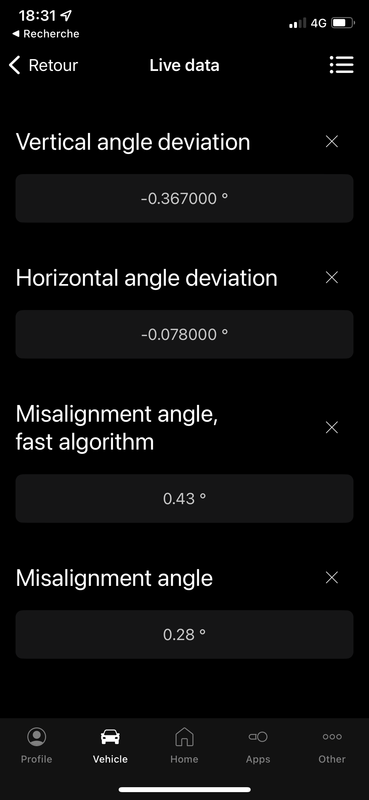Open the Apps tab
This screenshot has height=800, width=369.
click(x=258, y=745)
